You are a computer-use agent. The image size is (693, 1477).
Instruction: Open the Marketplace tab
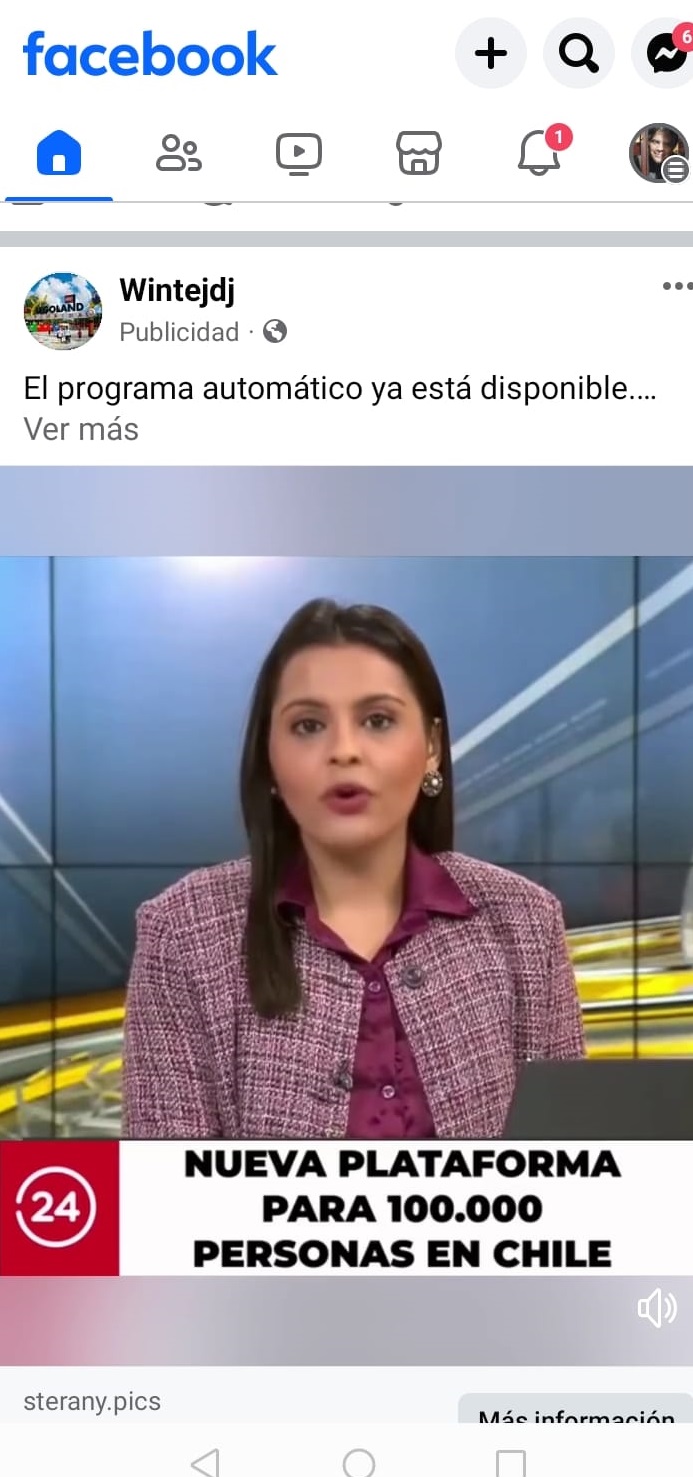[419, 154]
